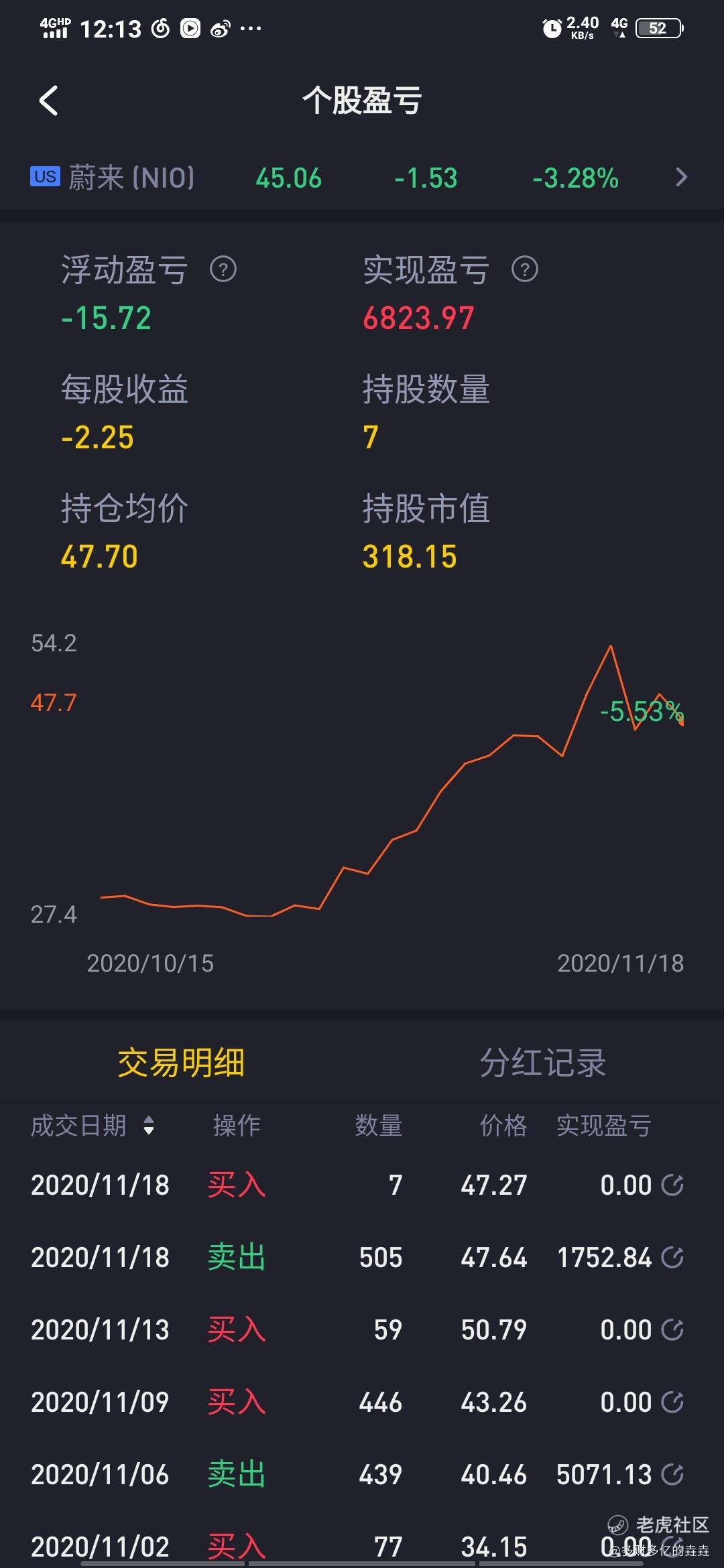
Task: Go back from 个股盈亏 page
Action: (x=49, y=101)
